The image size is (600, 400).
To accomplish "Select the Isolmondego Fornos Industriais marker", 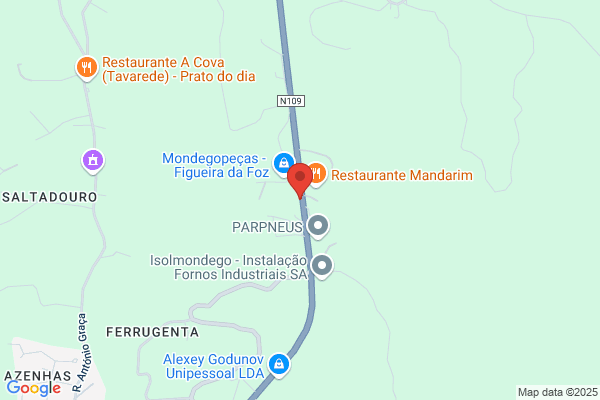I will pos(322,266).
